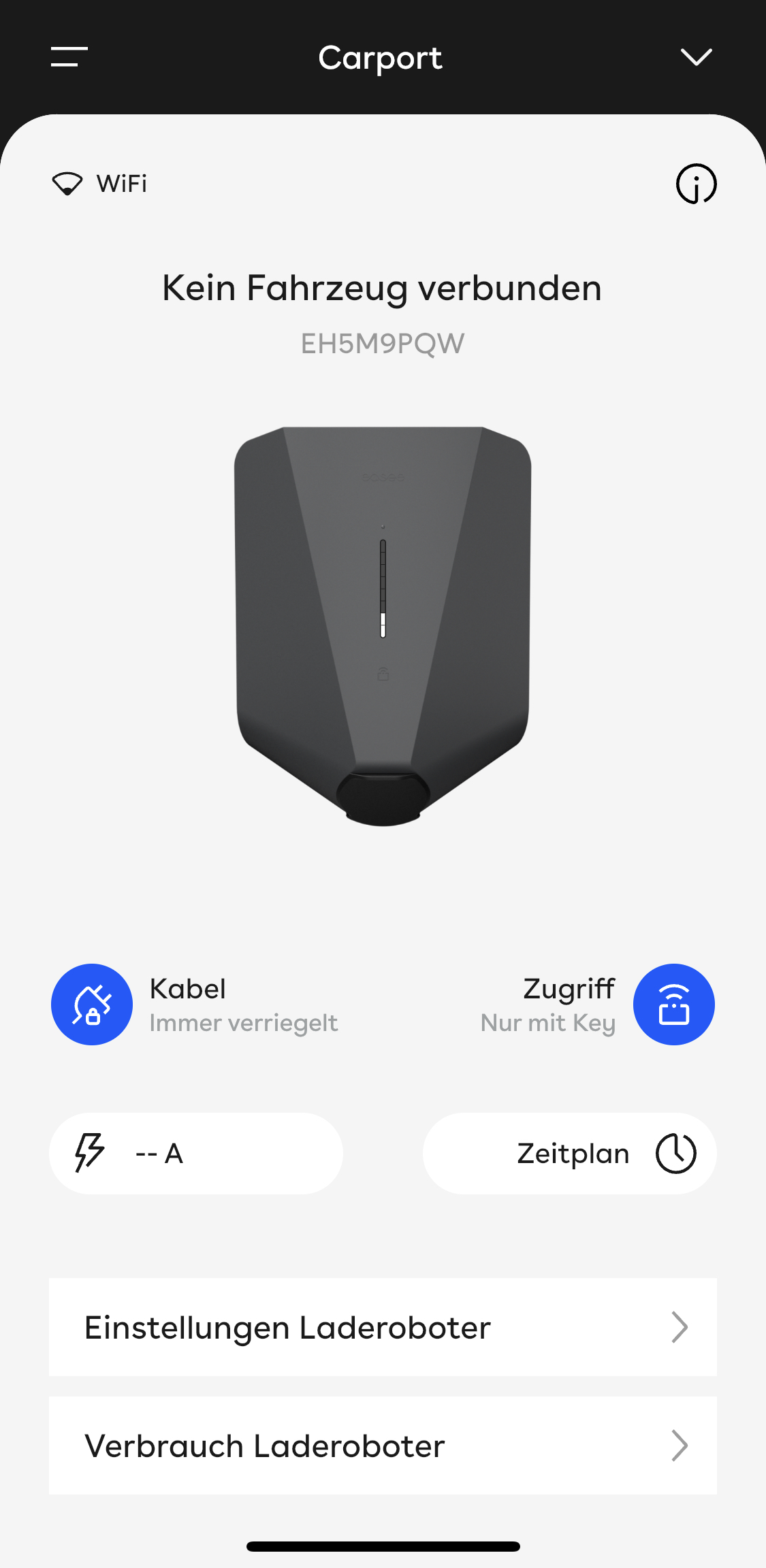Expand the charger selection via top chevron
The image size is (766, 1568).
coord(696,58)
